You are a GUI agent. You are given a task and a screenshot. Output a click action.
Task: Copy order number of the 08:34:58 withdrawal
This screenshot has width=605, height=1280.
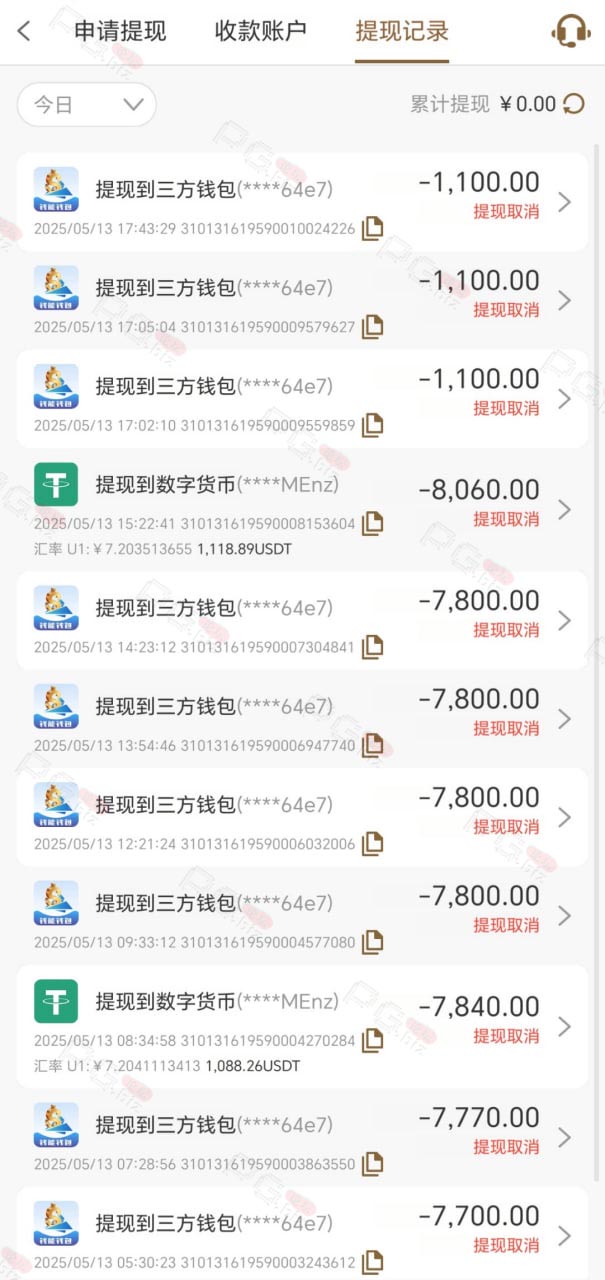coord(372,1040)
